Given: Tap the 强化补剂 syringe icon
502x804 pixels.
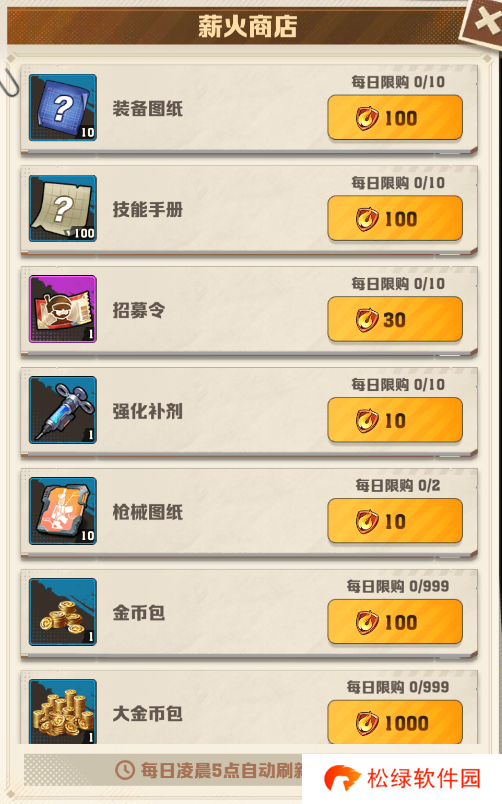Looking at the screenshot, I should click(63, 410).
